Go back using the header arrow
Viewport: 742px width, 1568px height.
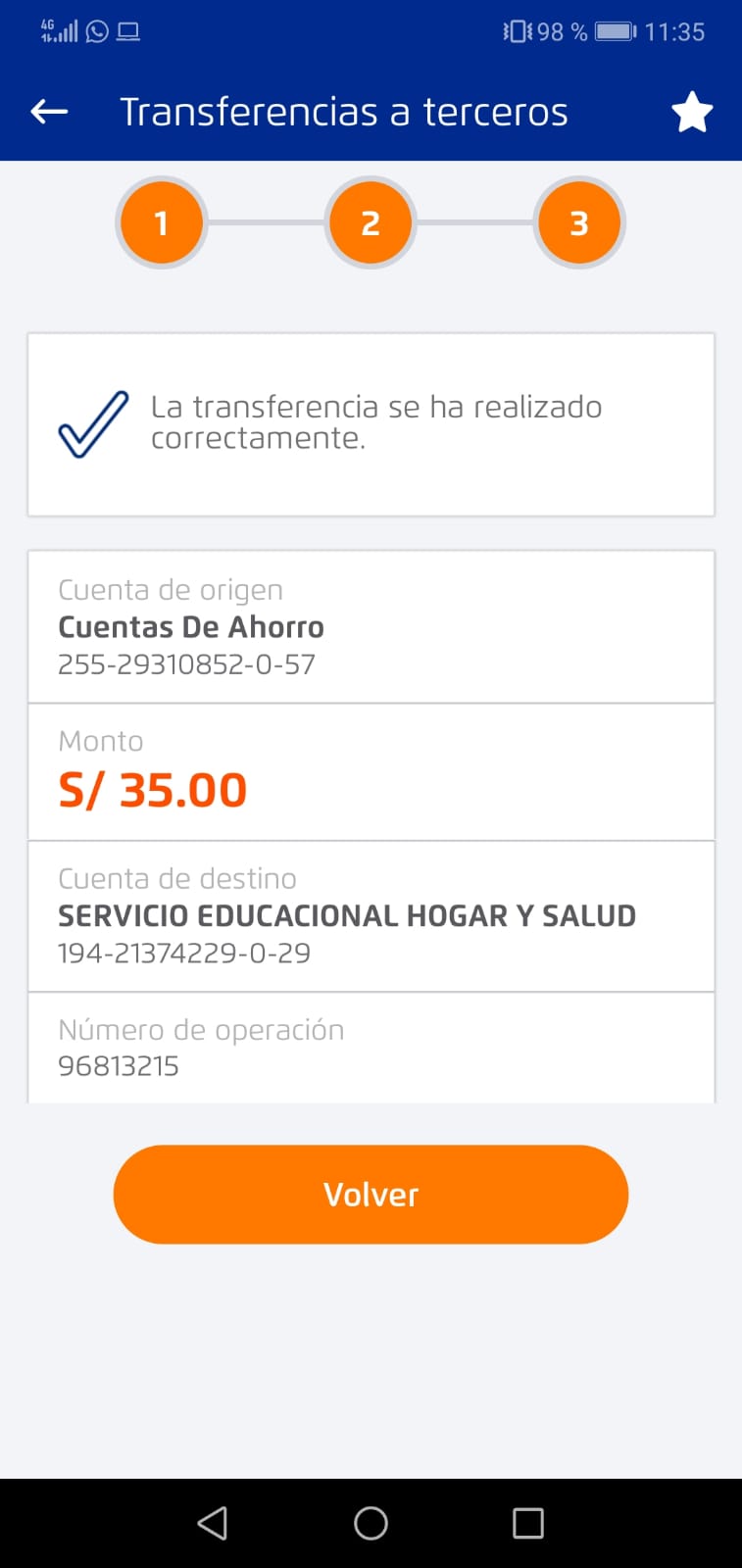[49, 112]
